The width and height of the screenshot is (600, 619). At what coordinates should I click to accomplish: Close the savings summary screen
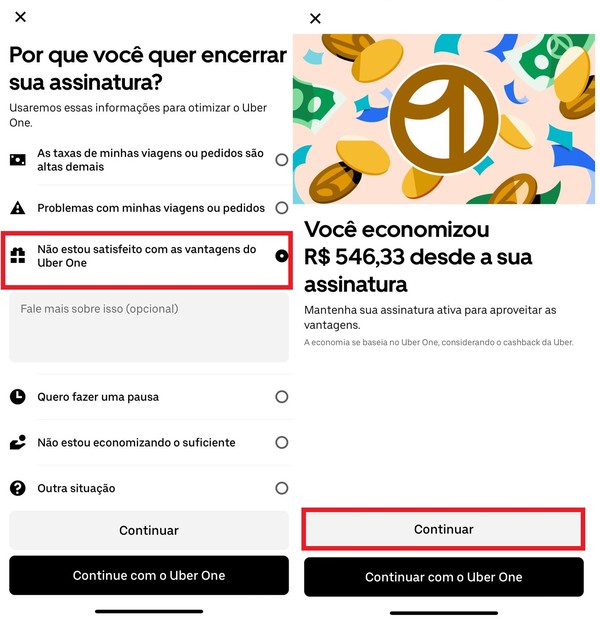tap(316, 18)
